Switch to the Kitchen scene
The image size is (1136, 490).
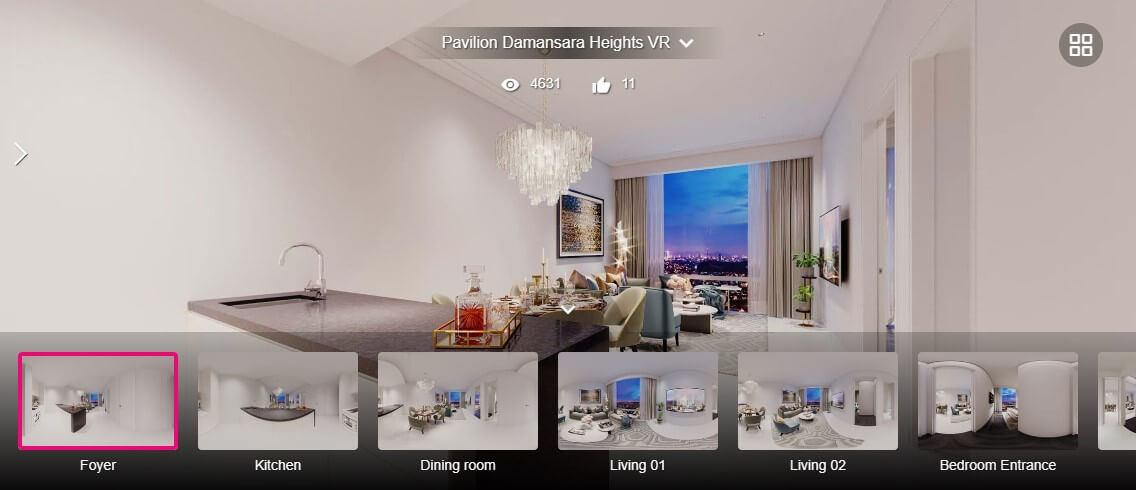coord(278,401)
